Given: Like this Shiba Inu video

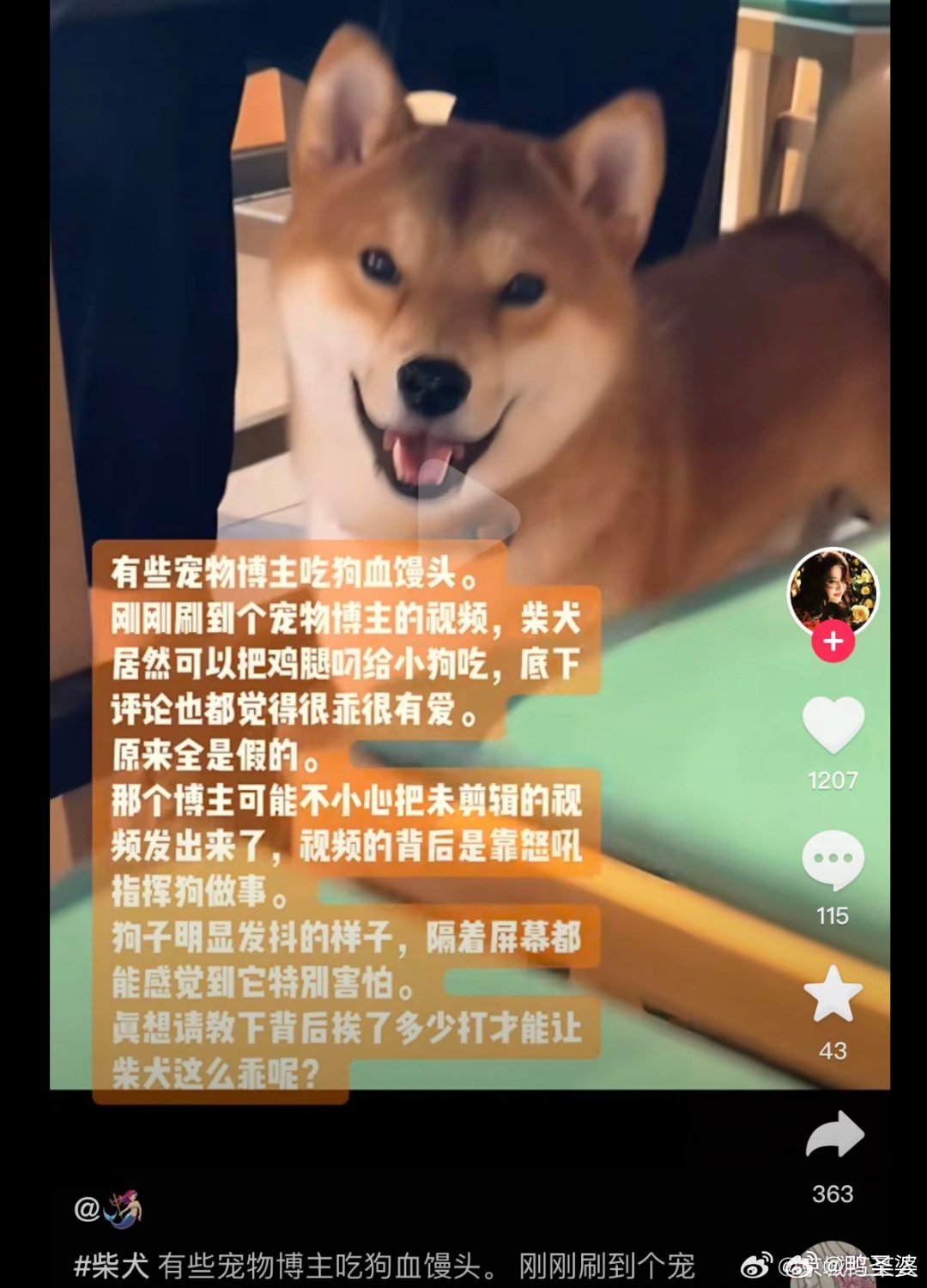Looking at the screenshot, I should click(x=833, y=725).
